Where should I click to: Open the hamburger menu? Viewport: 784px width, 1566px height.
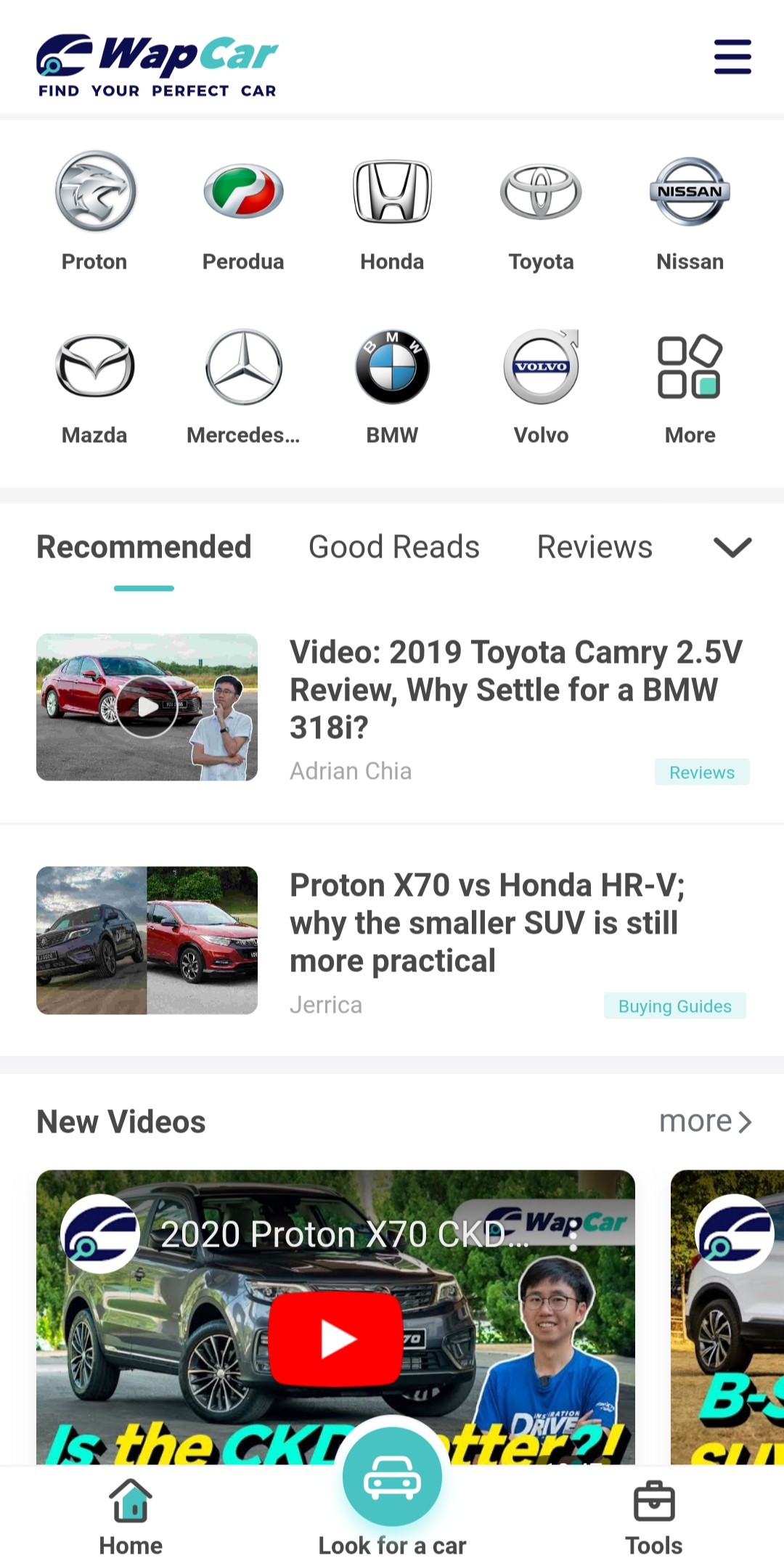(x=732, y=57)
